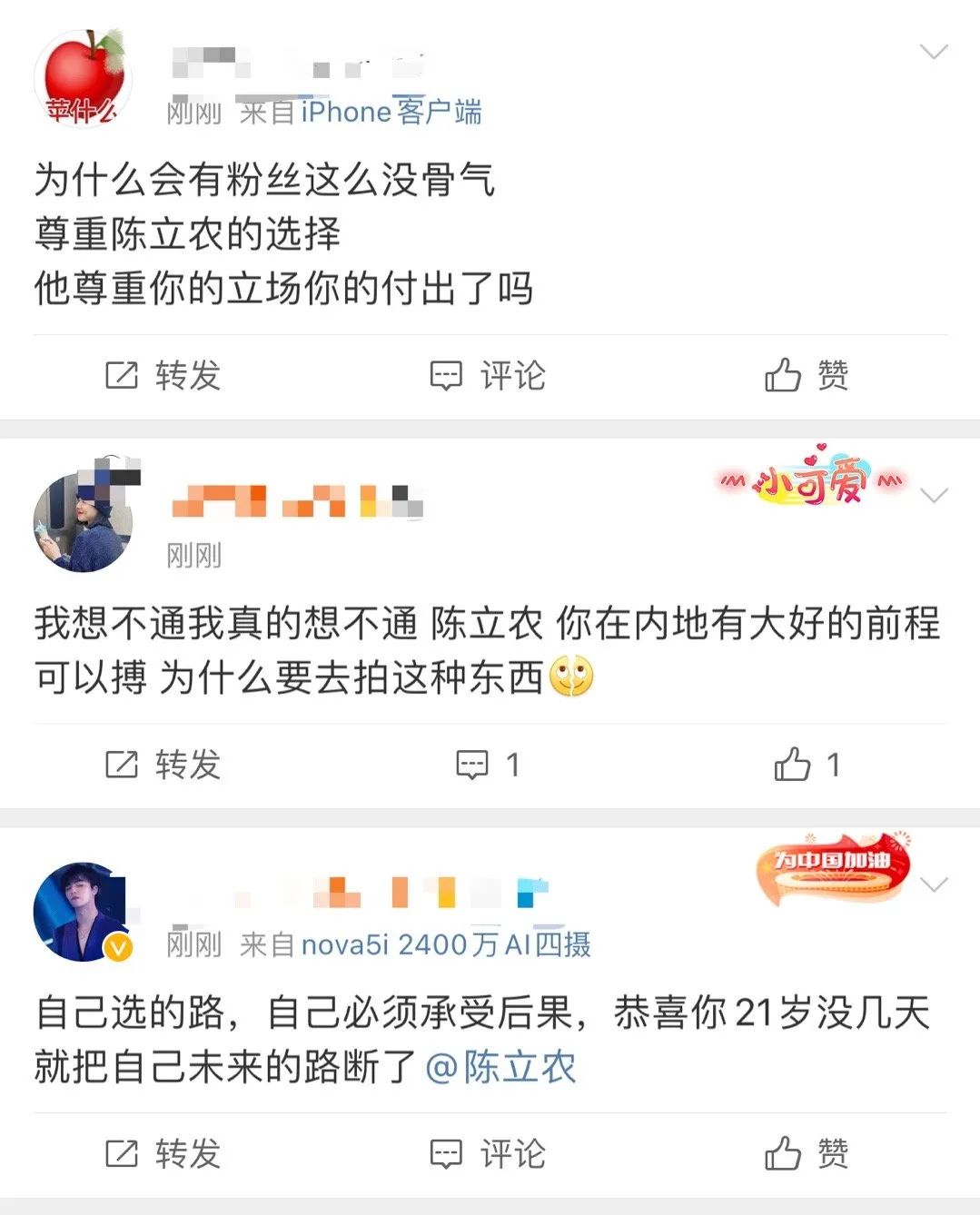Like the post about 粉丝没骨气
The image size is (980, 1215).
(807, 375)
